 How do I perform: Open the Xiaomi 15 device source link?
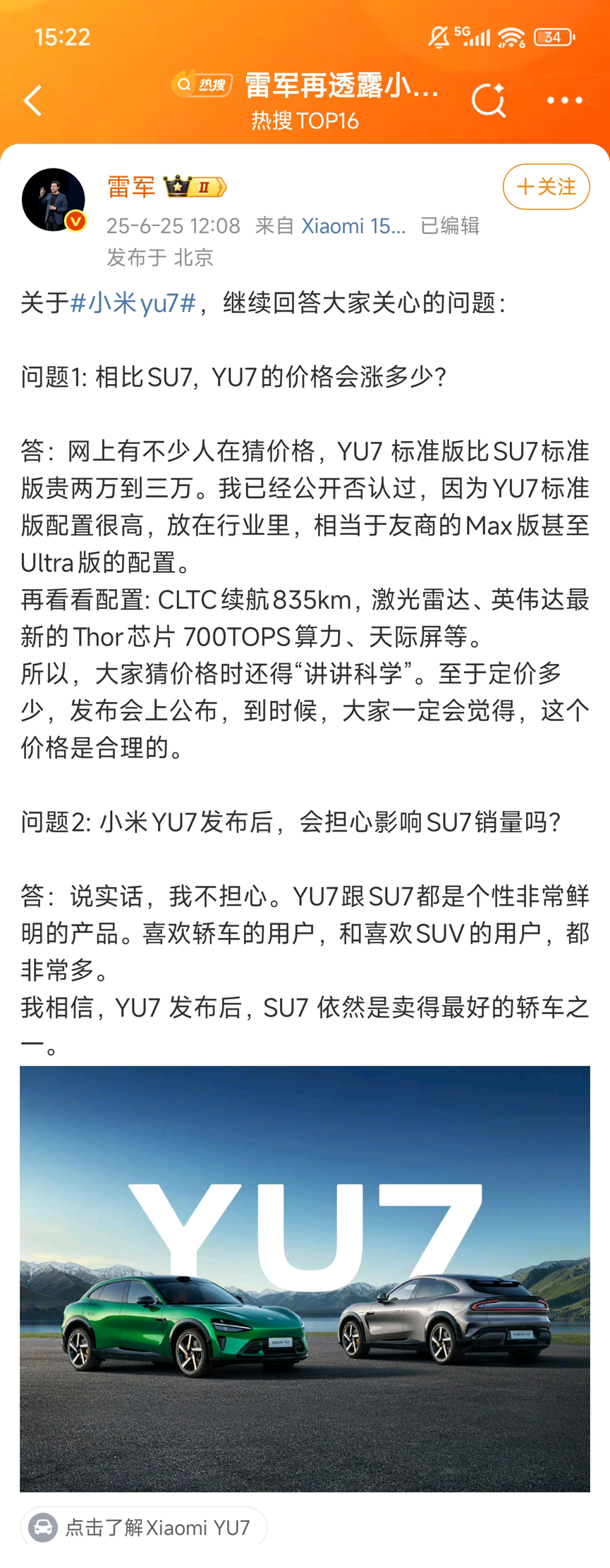[353, 226]
